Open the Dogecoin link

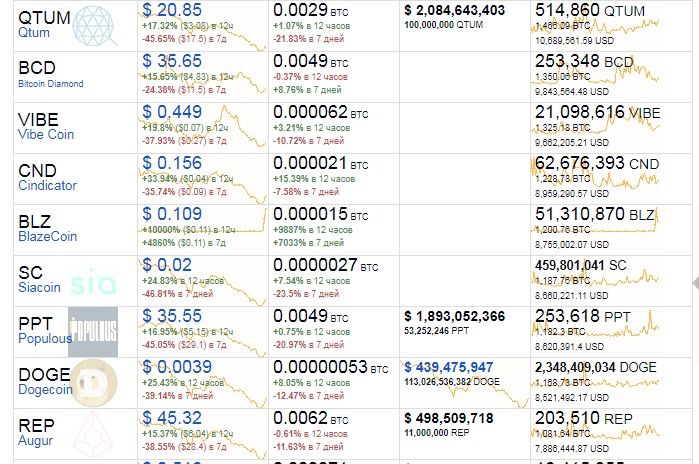[x=46, y=390]
